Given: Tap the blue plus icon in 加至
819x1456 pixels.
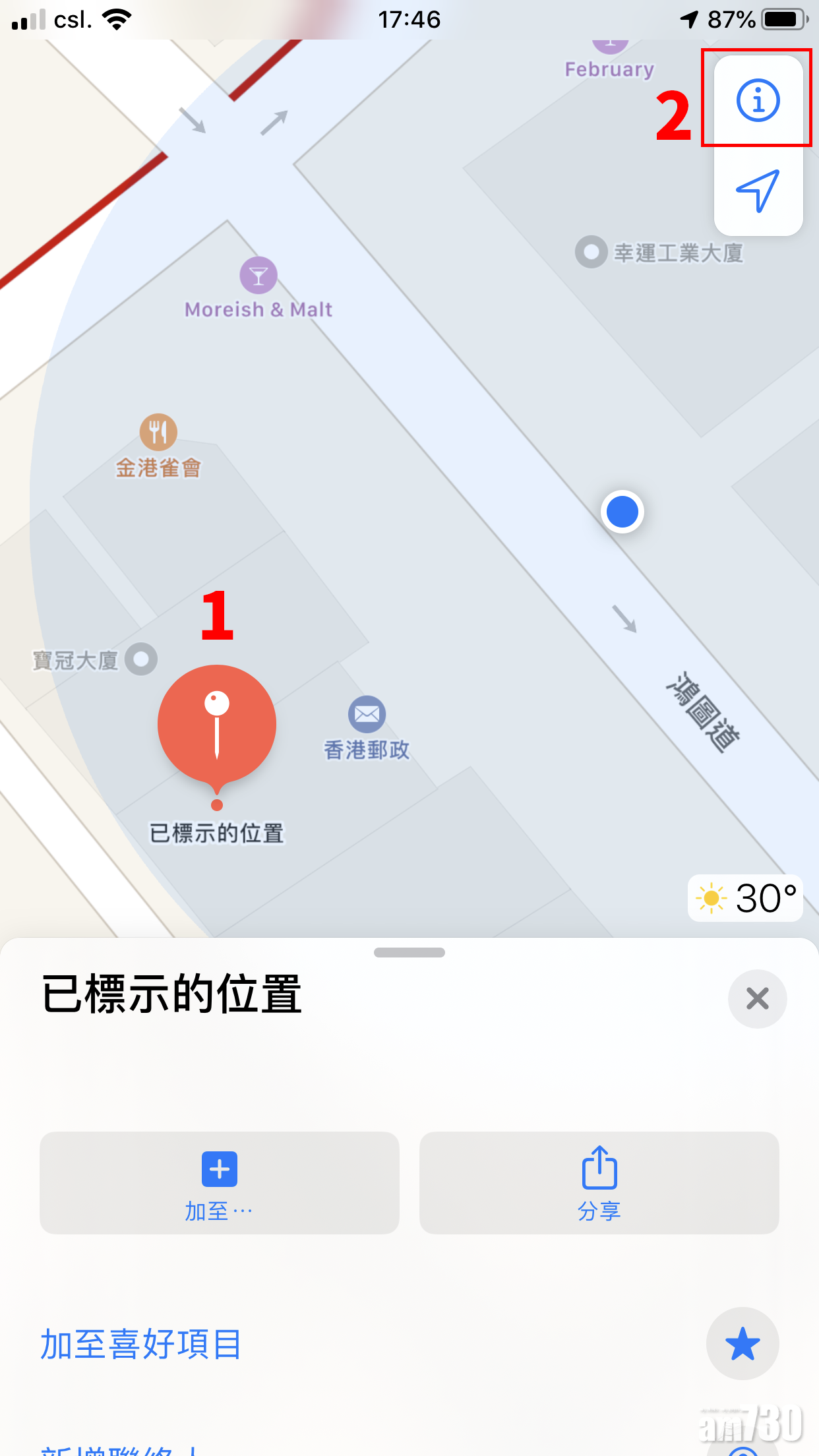Looking at the screenshot, I should (x=219, y=1168).
